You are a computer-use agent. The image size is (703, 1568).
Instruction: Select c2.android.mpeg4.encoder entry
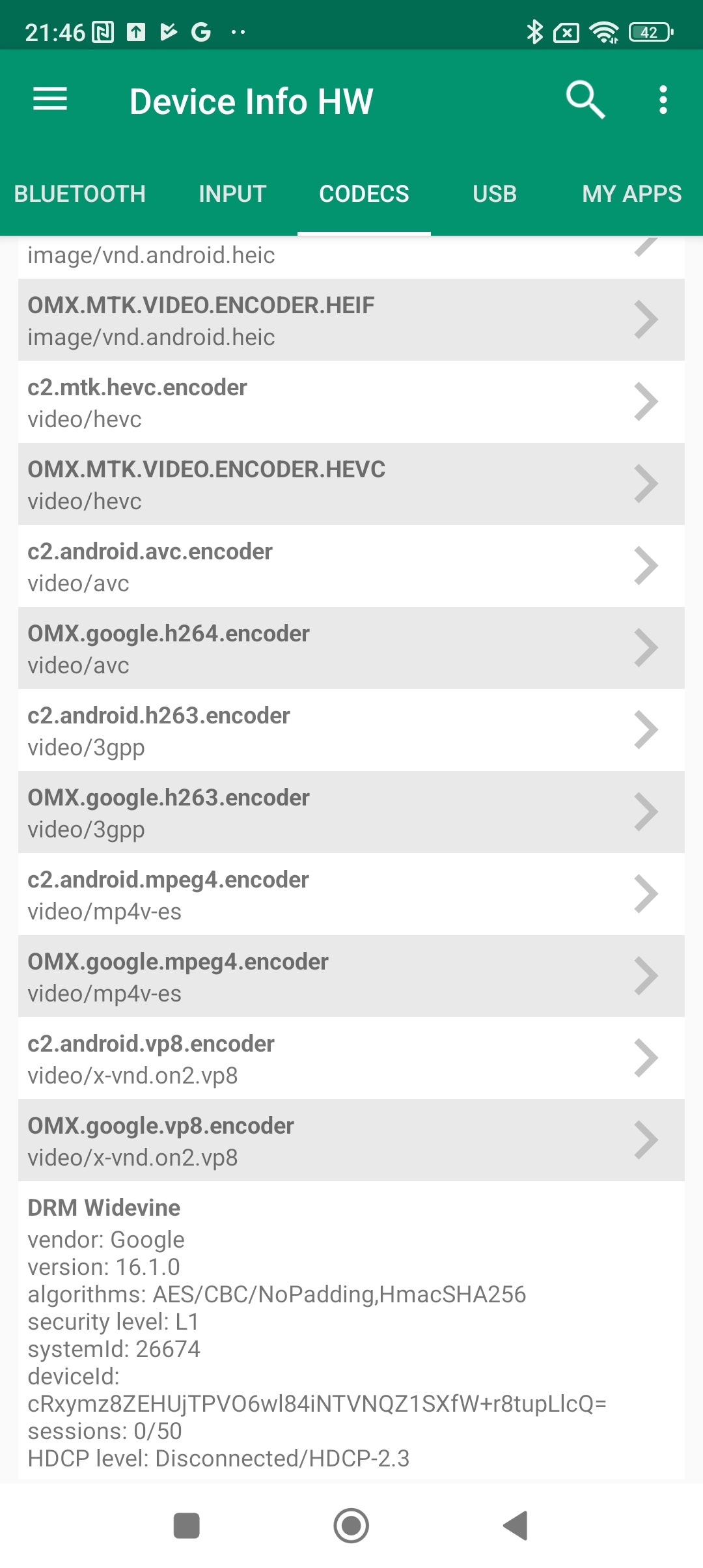[x=351, y=895]
